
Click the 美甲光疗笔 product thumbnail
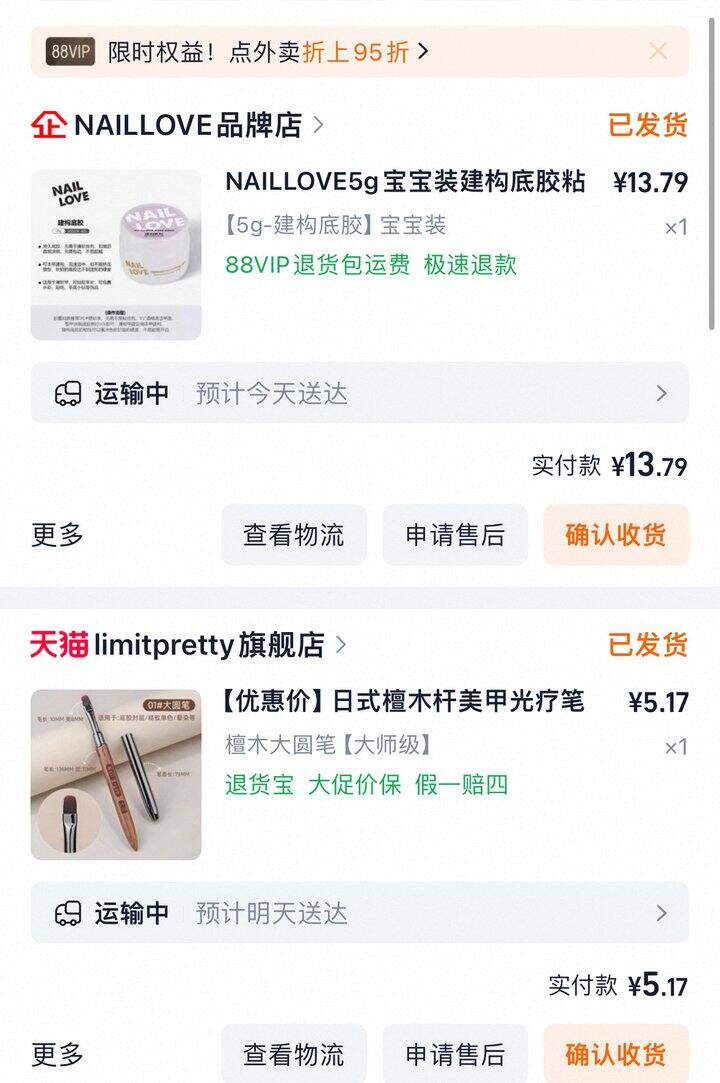tap(115, 770)
